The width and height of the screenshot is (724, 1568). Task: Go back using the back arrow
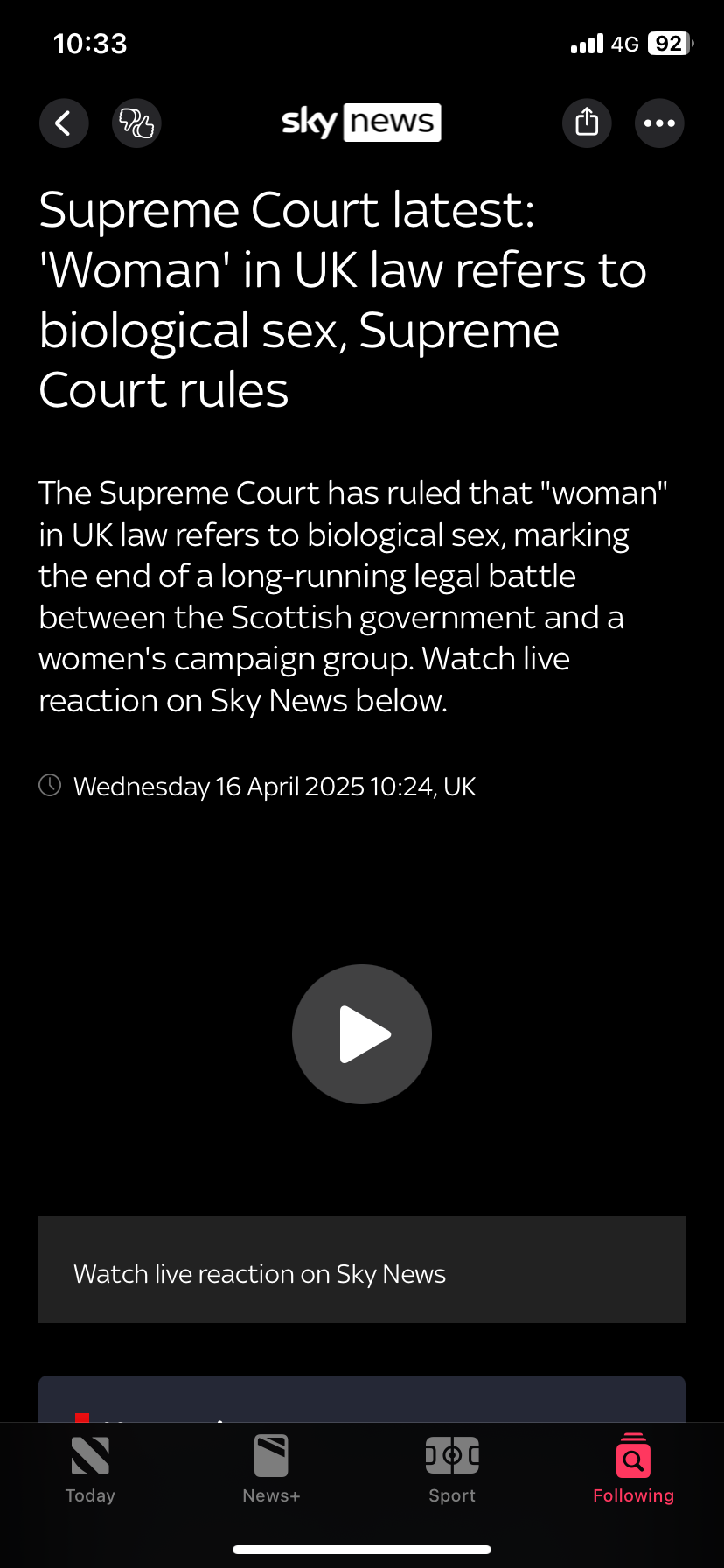64,122
